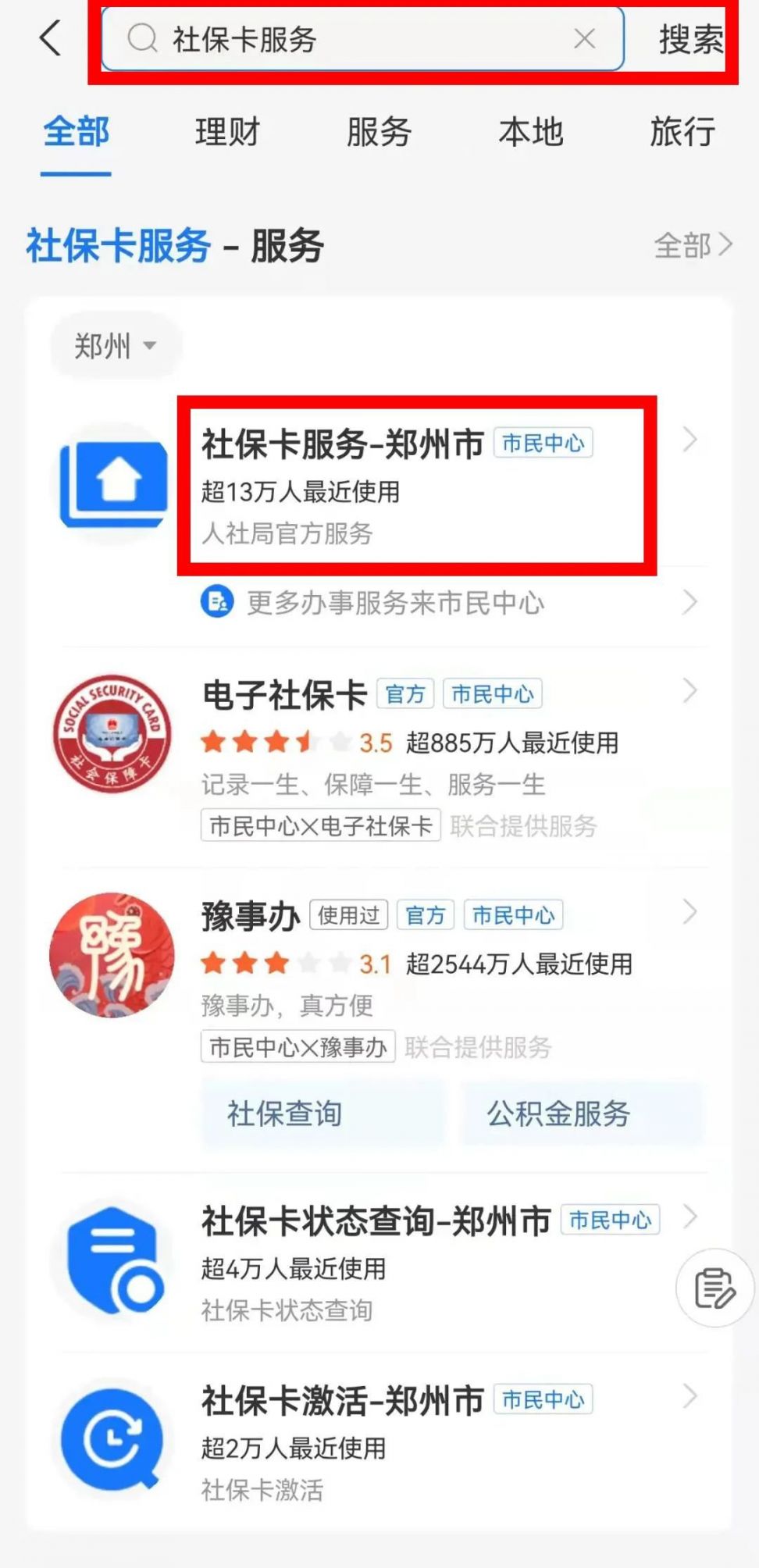This screenshot has width=759, height=1568.
Task: Clear search text with the X icon
Action: (584, 37)
